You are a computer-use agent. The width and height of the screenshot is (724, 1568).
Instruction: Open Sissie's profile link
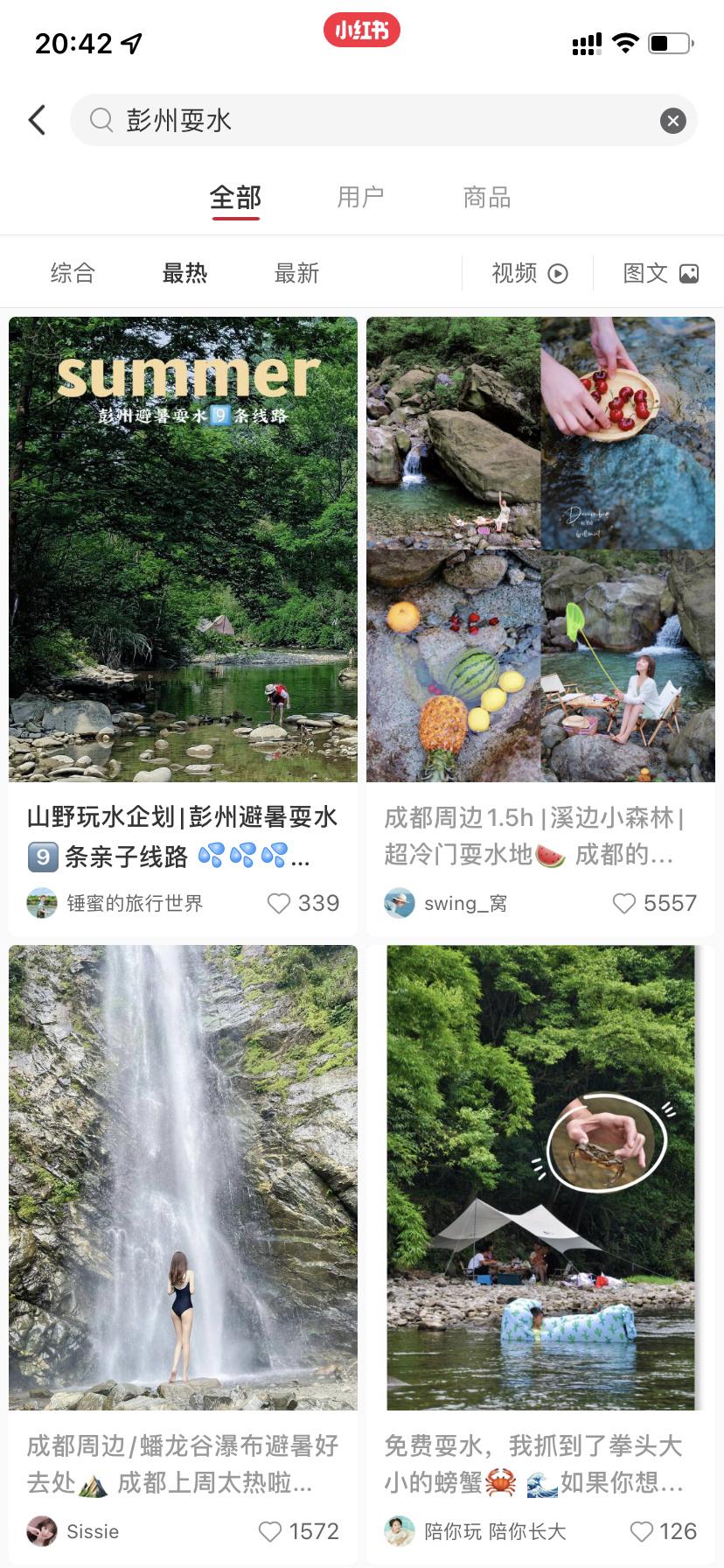[93, 1531]
